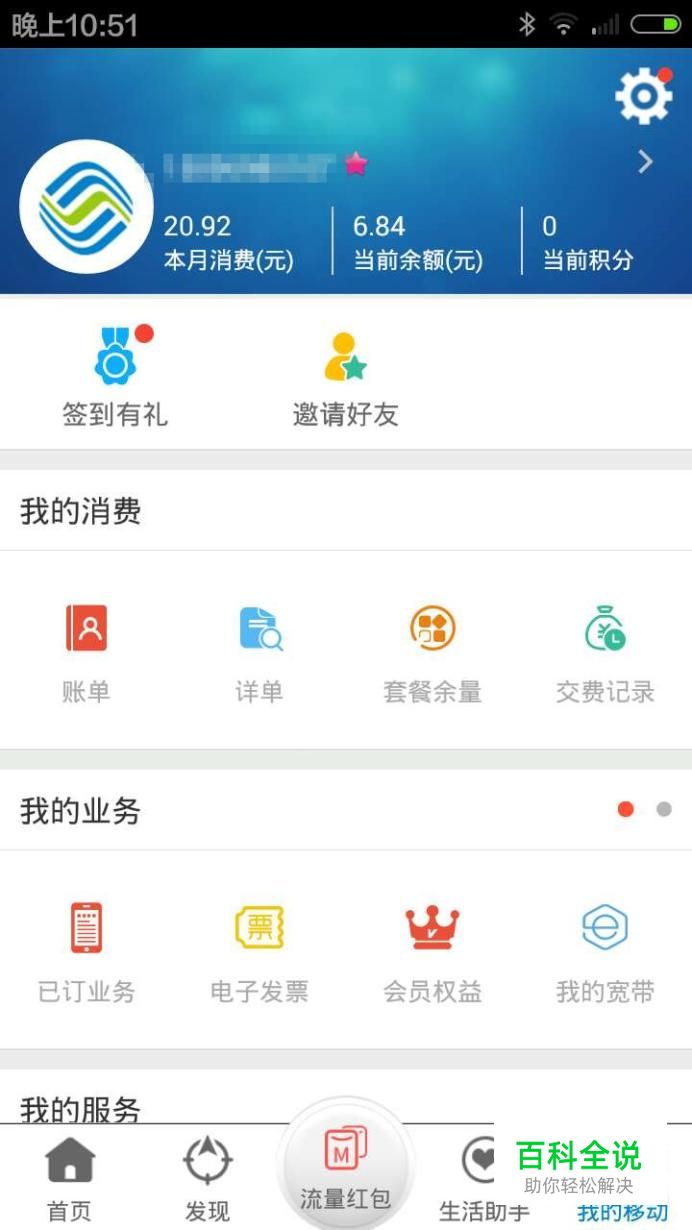Switch to the 生活助手 tab
The height and width of the screenshot is (1230, 692).
click(484, 1180)
